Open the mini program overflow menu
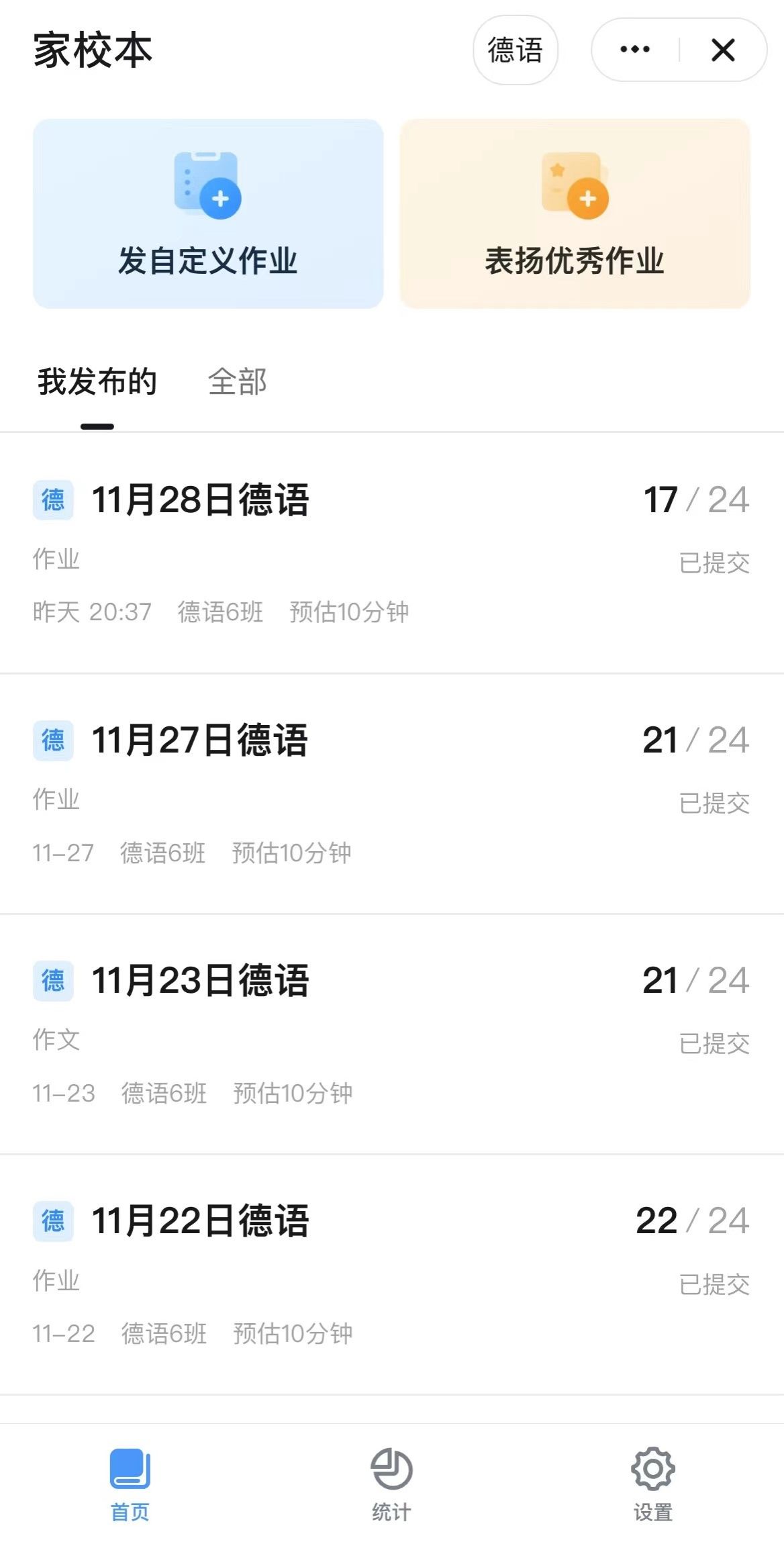This screenshot has width=784, height=1544. pos(635,50)
